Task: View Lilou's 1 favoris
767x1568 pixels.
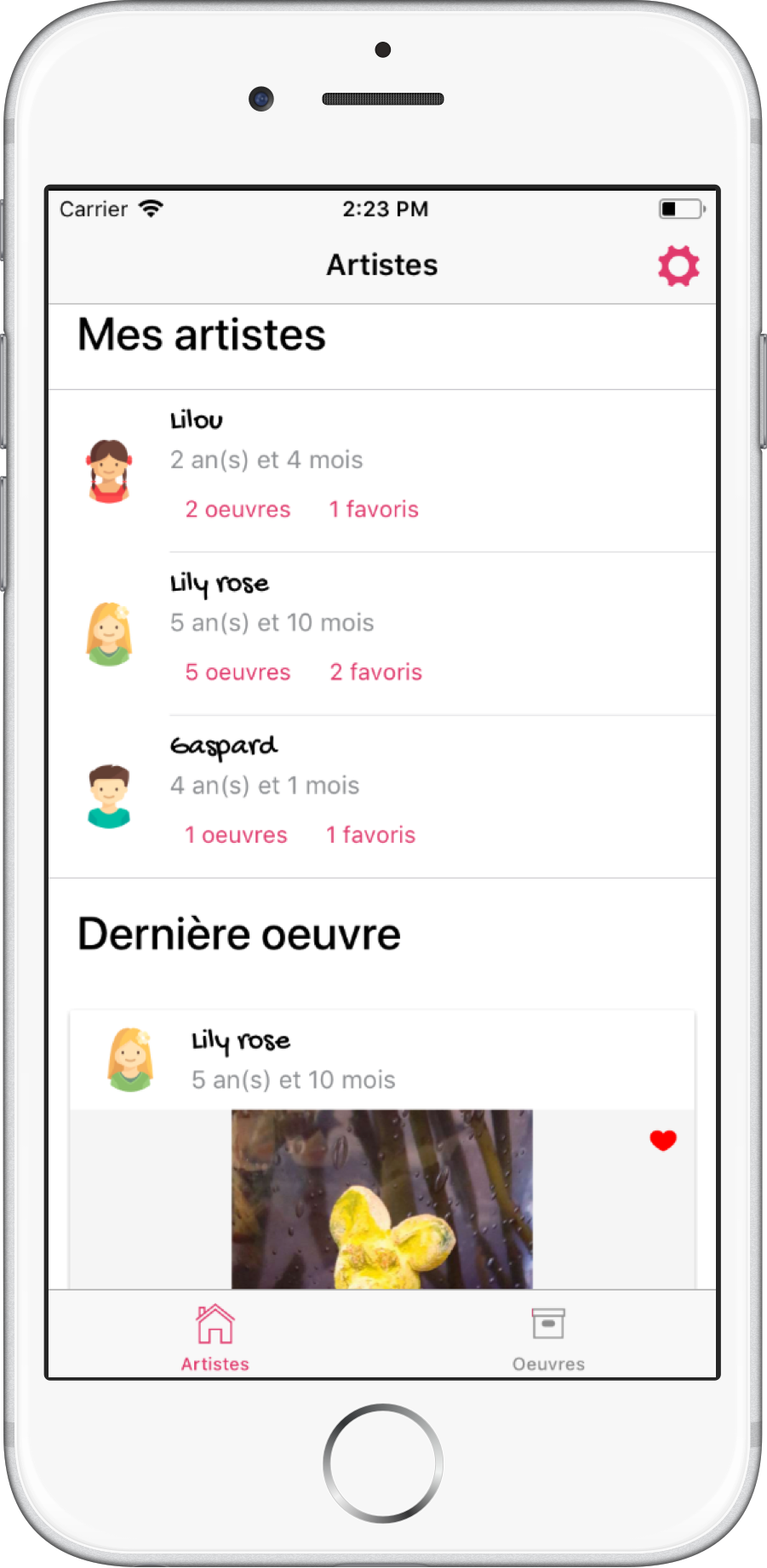Action: coord(374,509)
